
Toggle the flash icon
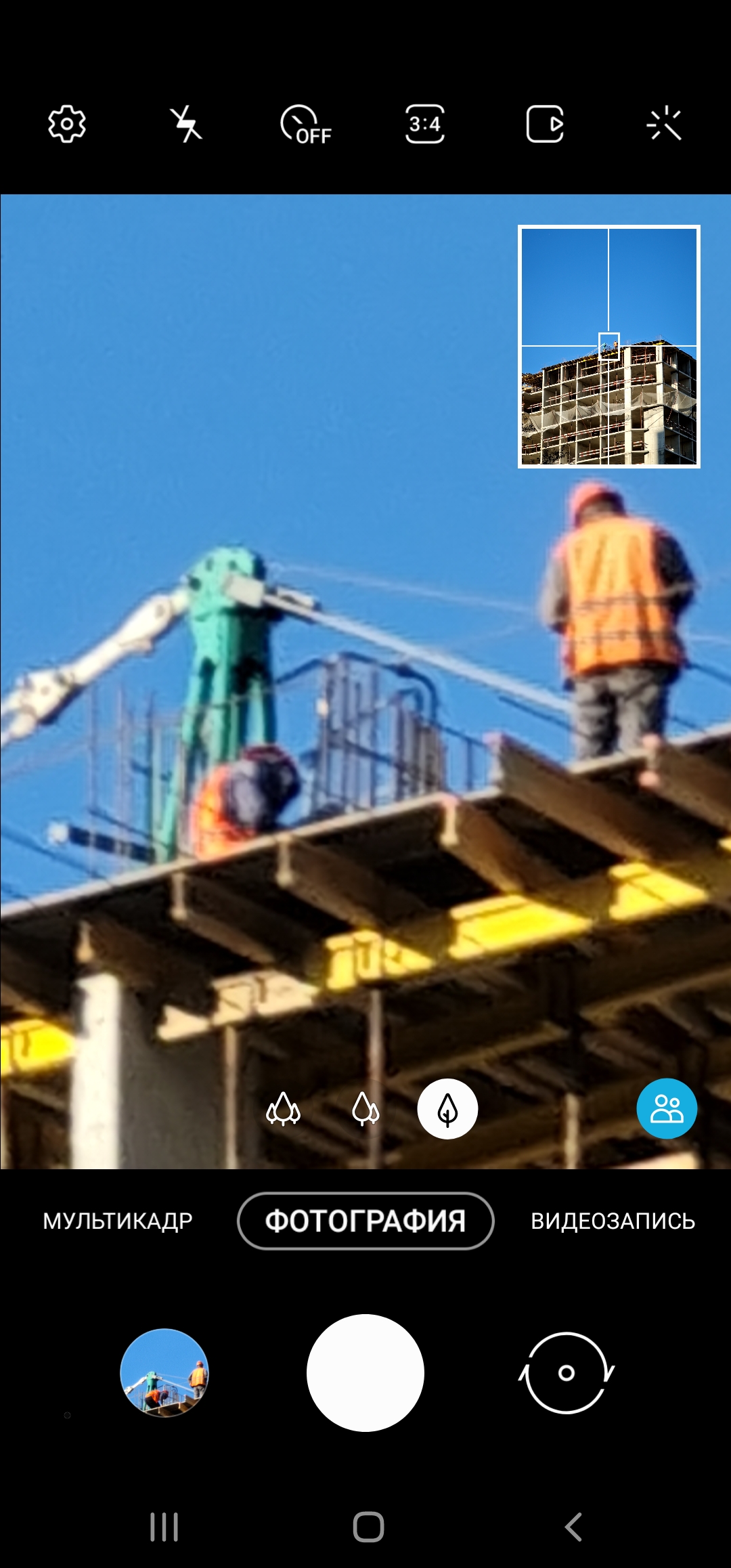(185, 124)
